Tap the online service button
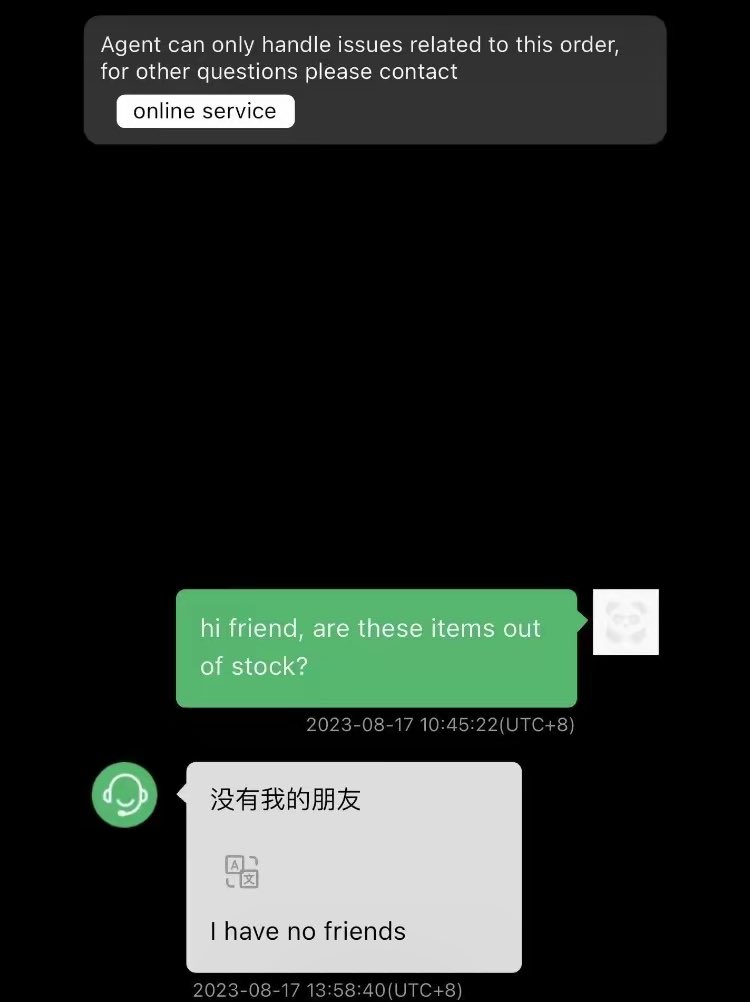This screenshot has width=750, height=1002. (x=205, y=111)
